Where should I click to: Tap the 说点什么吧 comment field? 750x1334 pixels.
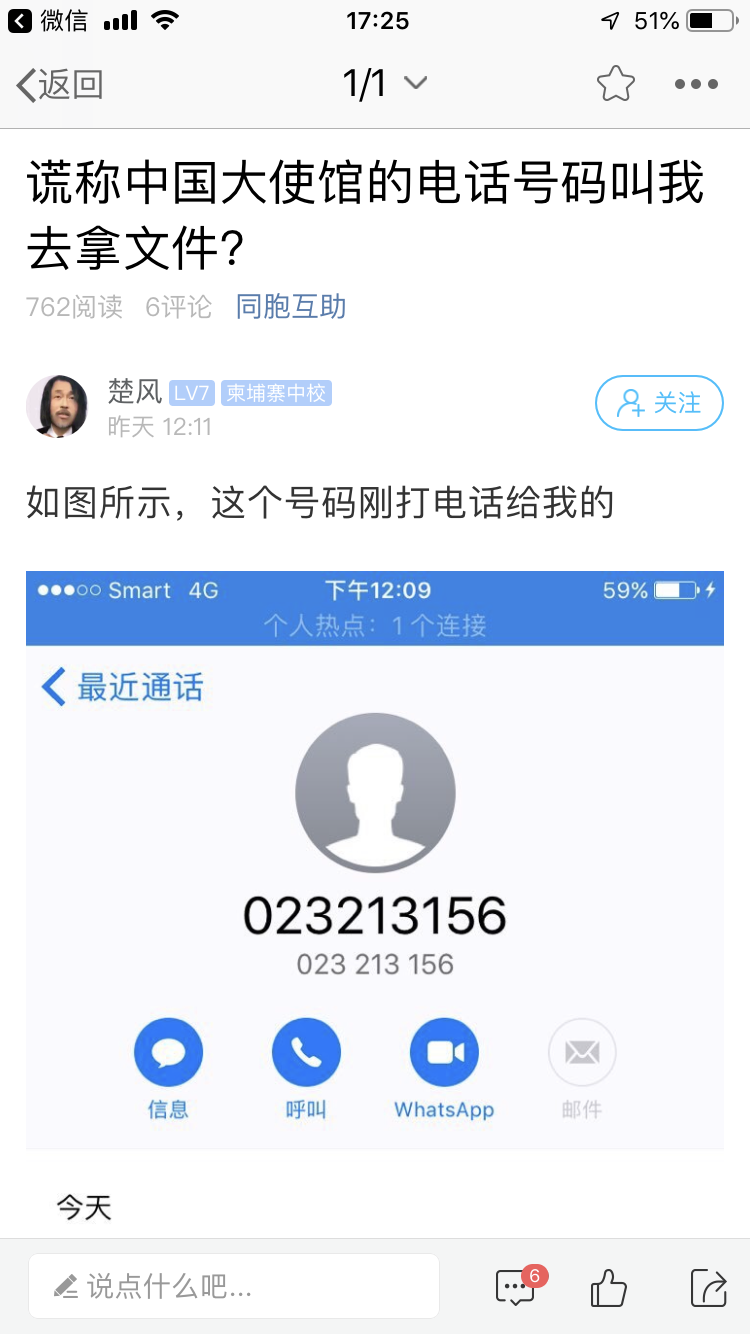click(x=234, y=1285)
